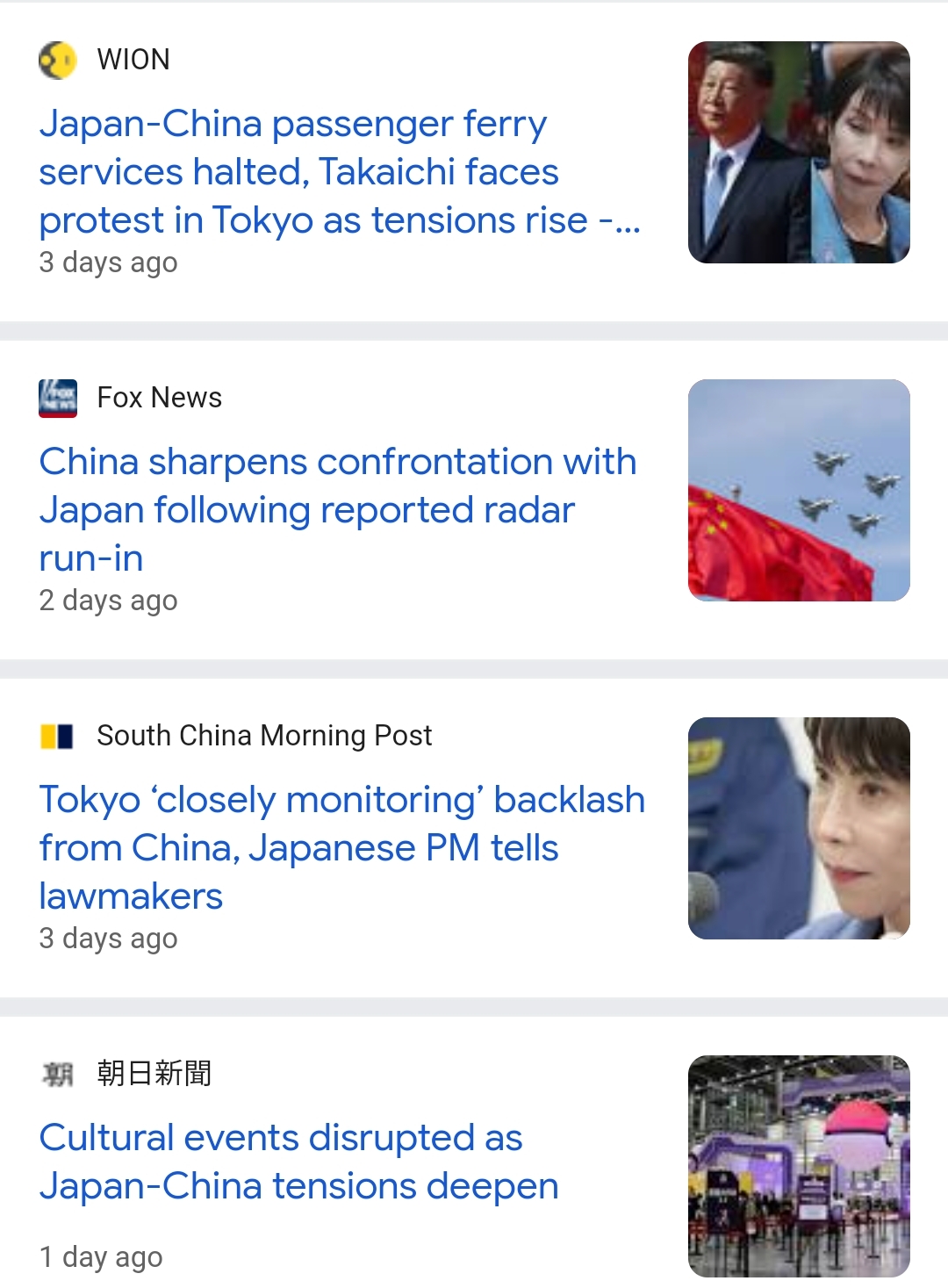Read Fox News story on radar run-in
Viewport: 948px width, 1288px height.
(337, 509)
